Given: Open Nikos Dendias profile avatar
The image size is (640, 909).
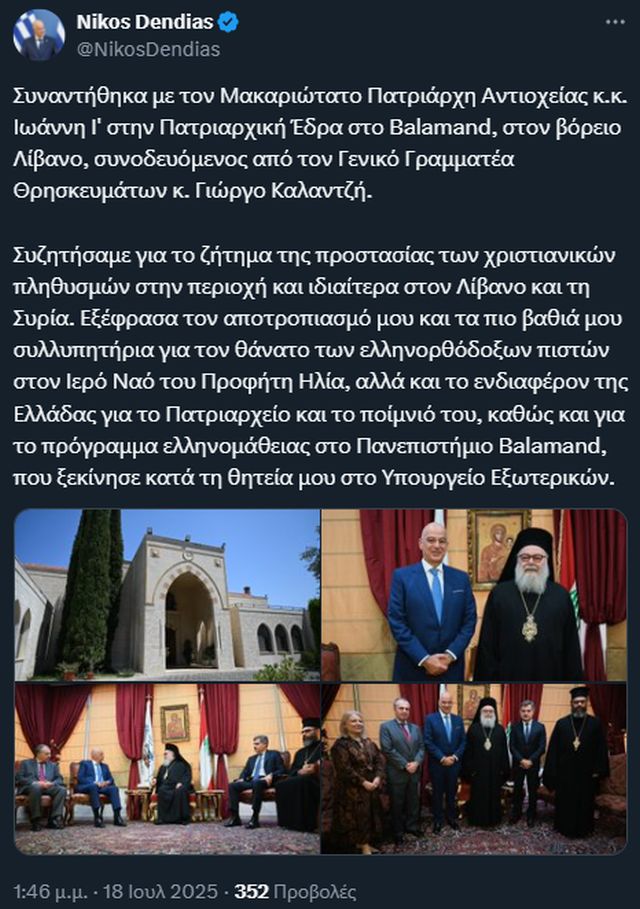Looking at the screenshot, I should coord(39,35).
